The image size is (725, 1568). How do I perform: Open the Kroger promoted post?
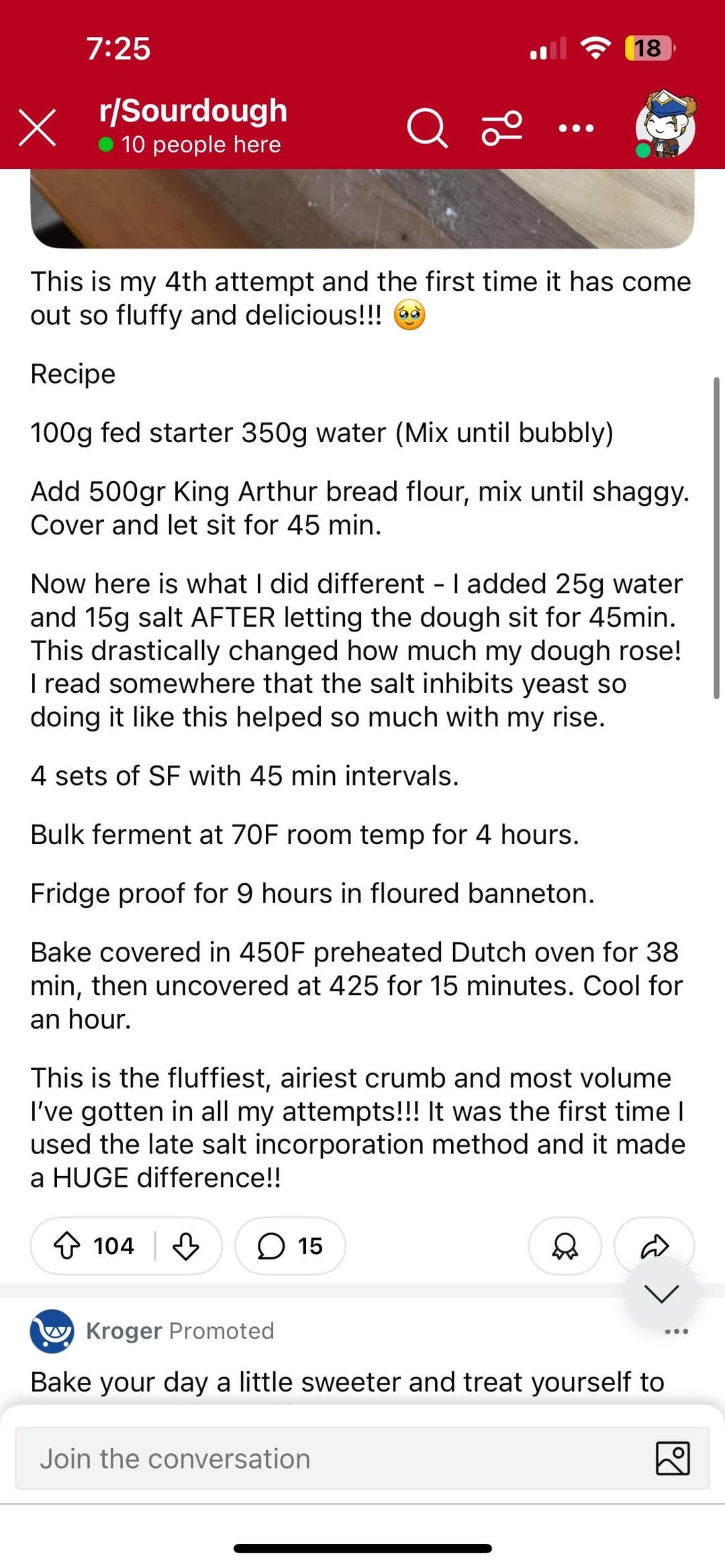point(347,1382)
